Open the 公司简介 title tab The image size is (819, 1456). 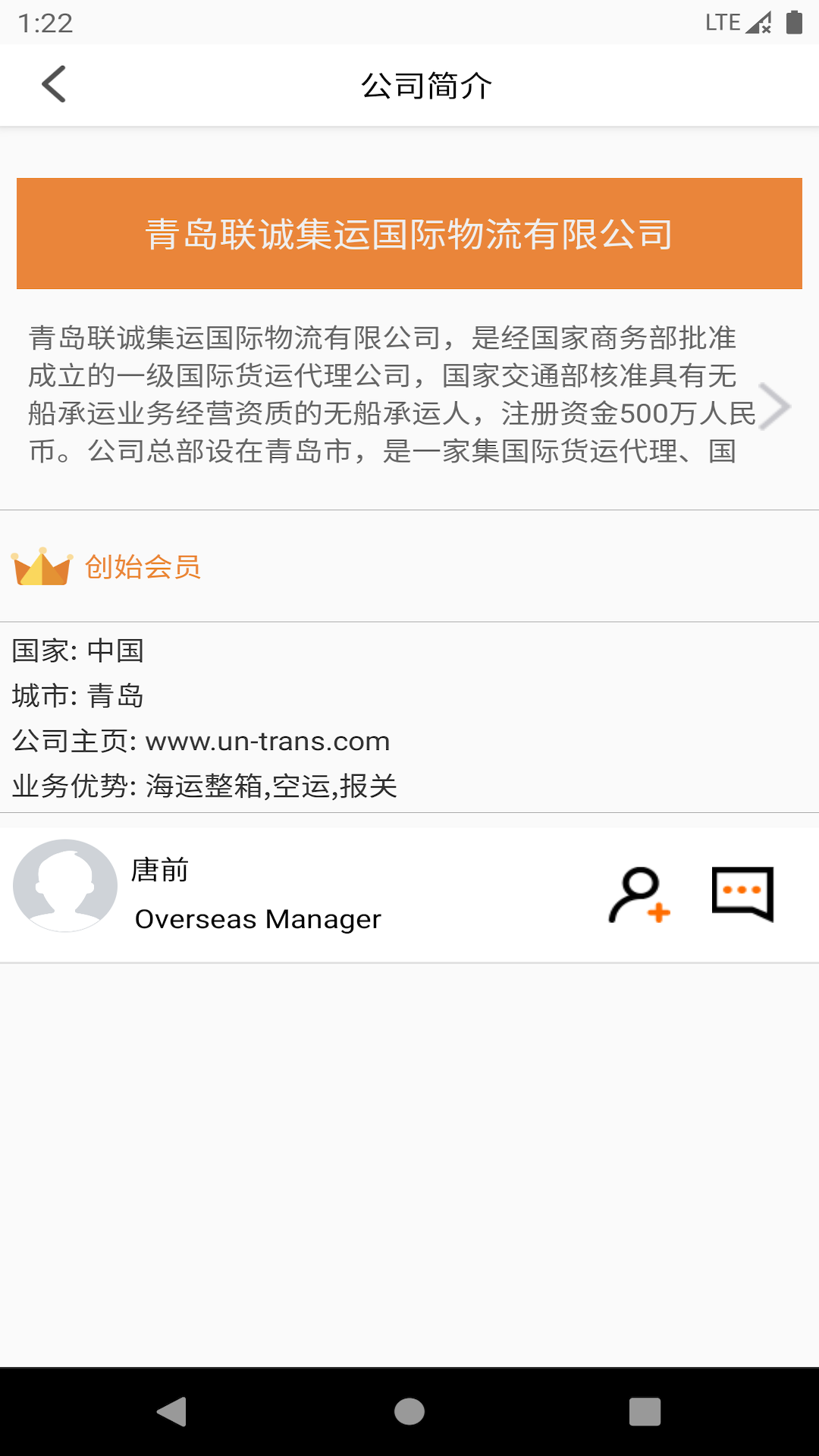pos(427,84)
